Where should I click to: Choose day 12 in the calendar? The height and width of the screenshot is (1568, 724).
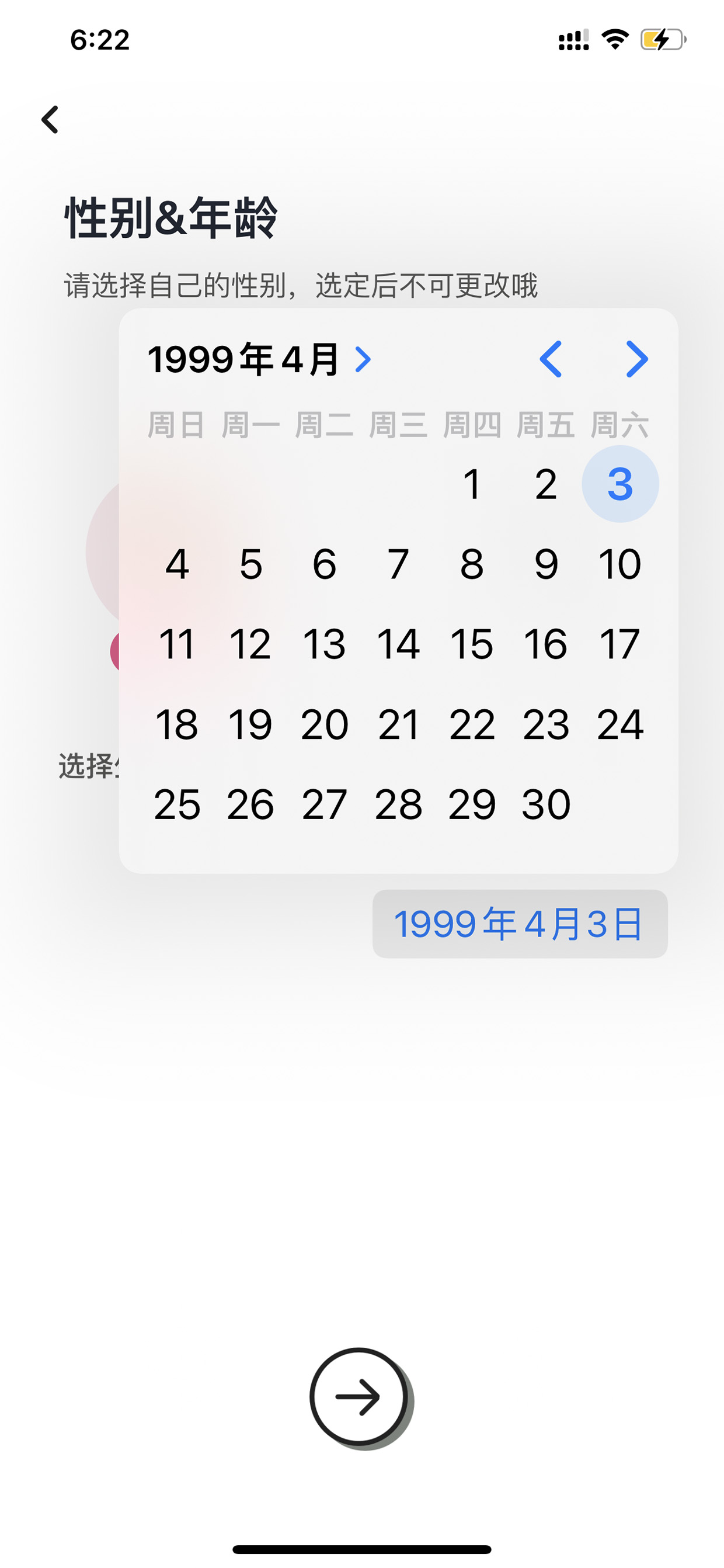[x=250, y=644]
